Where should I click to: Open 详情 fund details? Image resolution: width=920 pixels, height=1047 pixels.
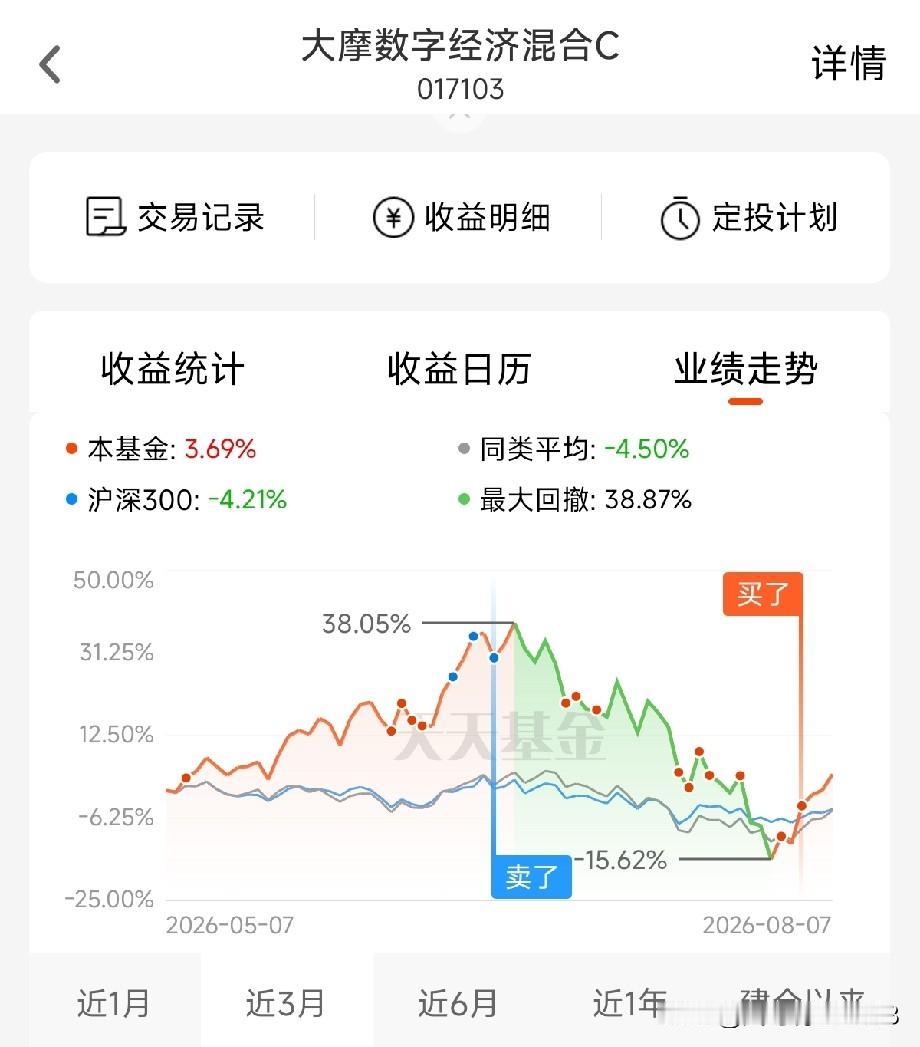pos(848,63)
